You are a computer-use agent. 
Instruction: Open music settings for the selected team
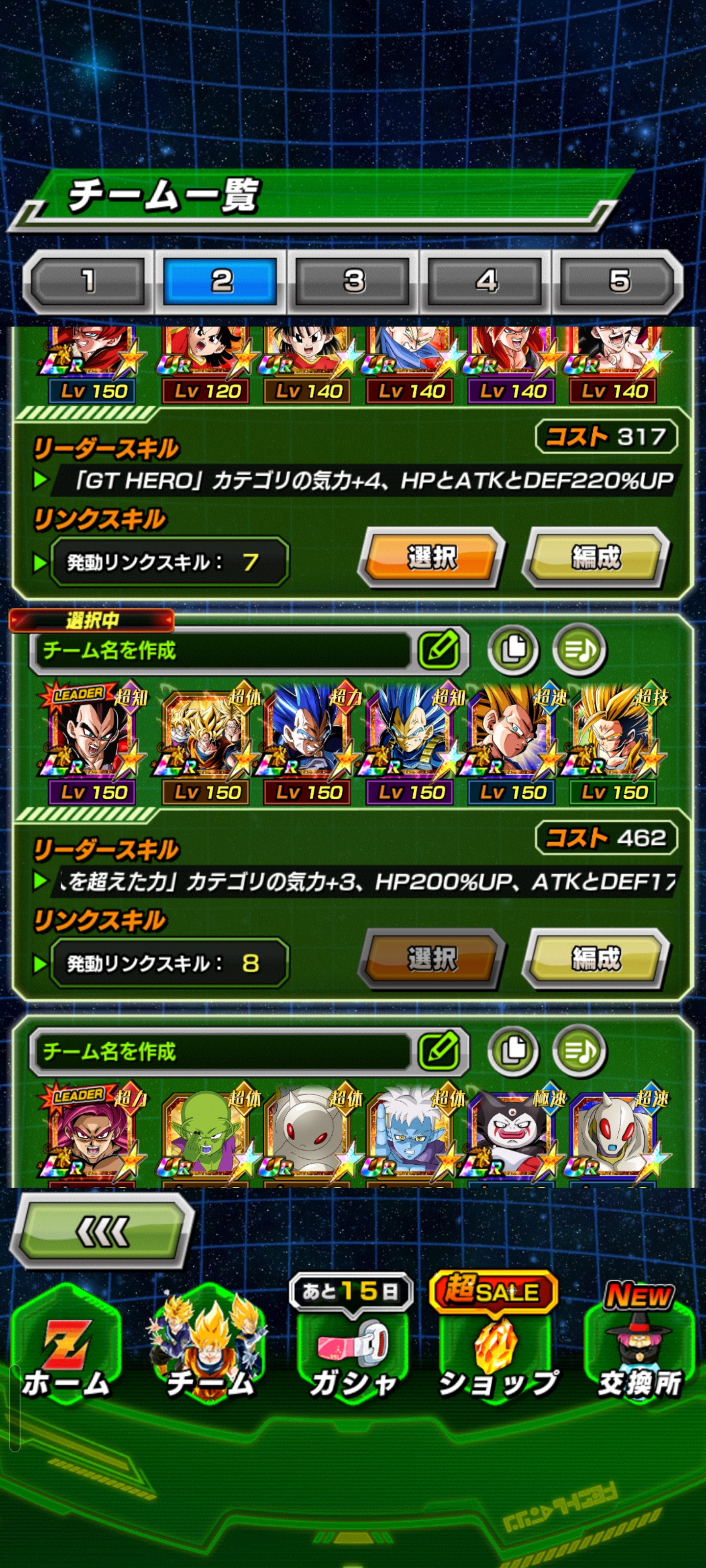579,649
